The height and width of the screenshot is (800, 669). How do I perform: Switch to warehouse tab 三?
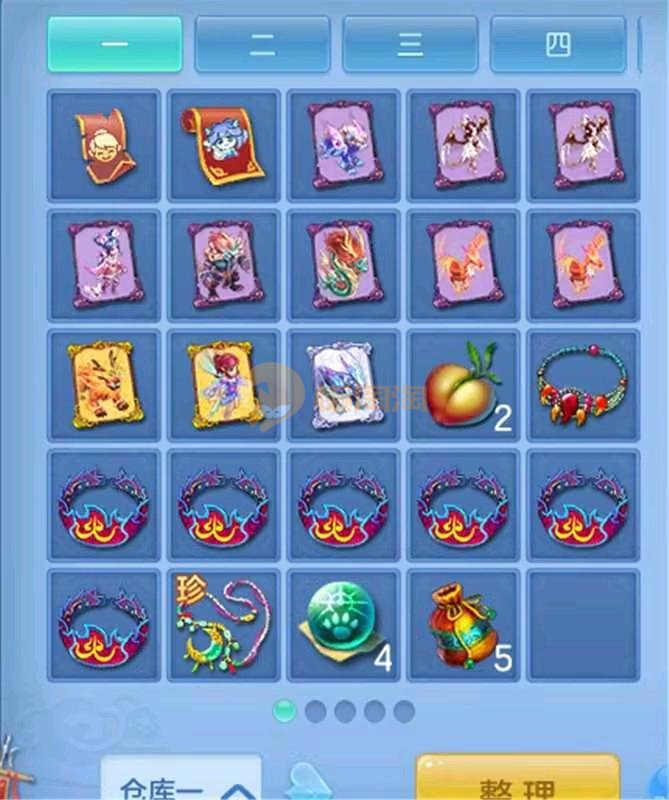[410, 44]
